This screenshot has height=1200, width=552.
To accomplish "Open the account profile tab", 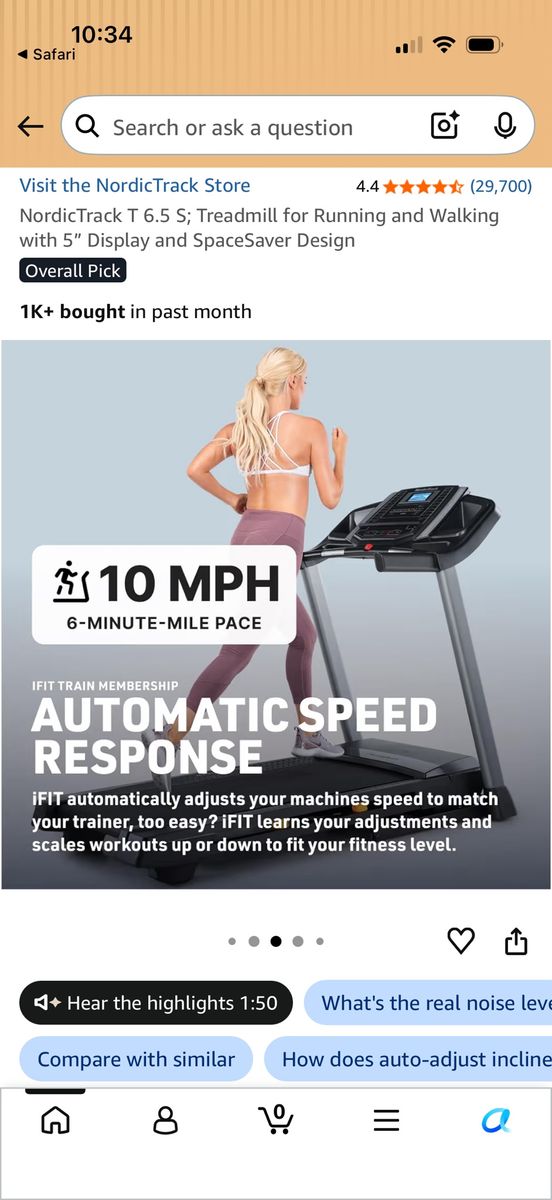I will 165,1120.
